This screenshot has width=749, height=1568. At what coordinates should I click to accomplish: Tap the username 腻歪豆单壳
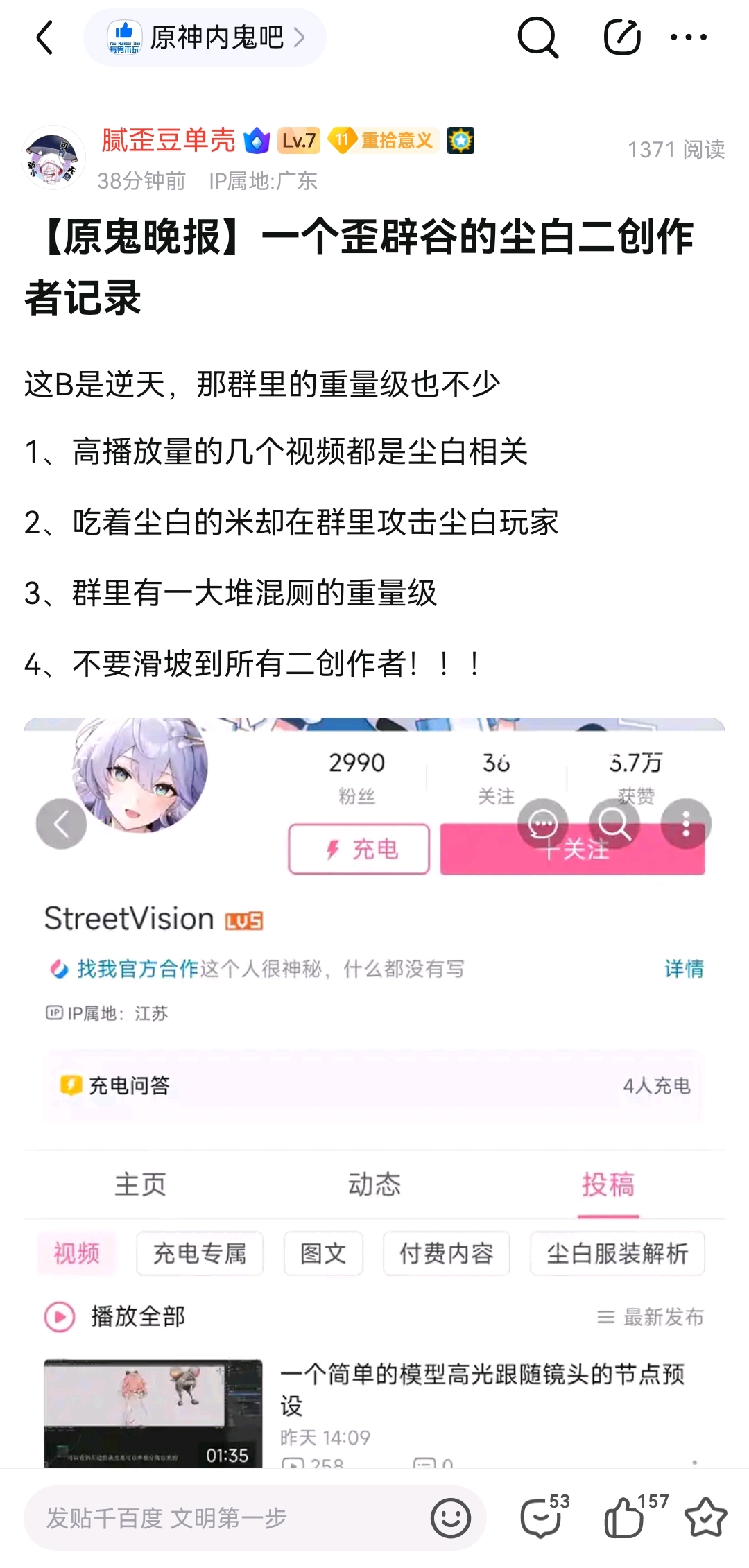click(x=169, y=140)
